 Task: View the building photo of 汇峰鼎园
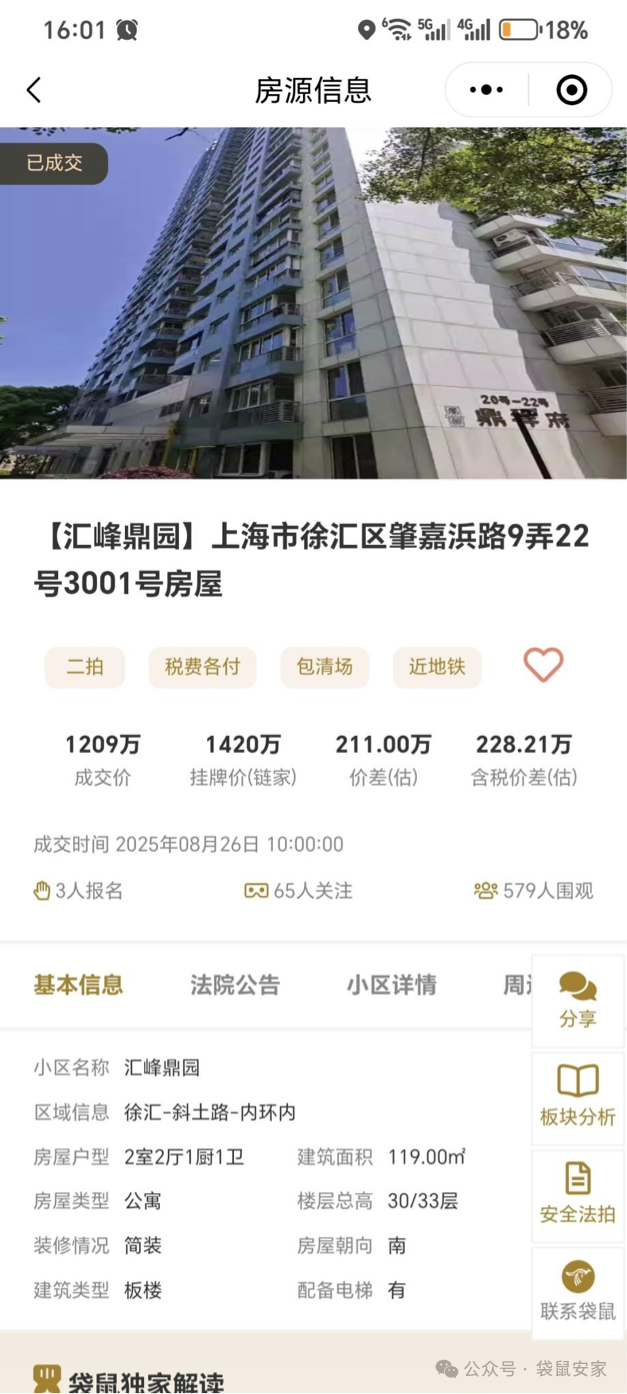[x=313, y=303]
